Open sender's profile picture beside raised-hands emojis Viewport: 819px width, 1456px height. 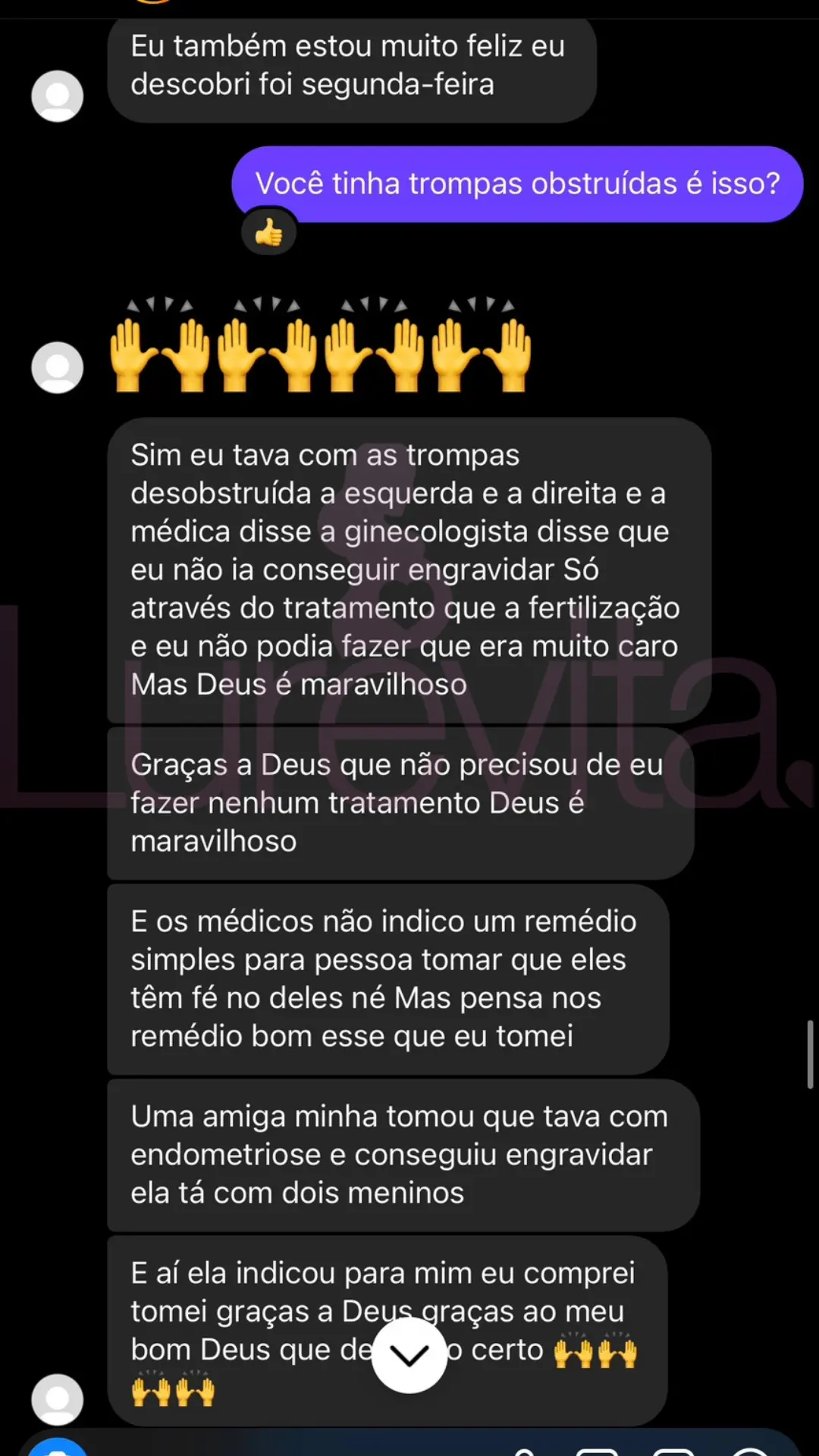tap(57, 367)
